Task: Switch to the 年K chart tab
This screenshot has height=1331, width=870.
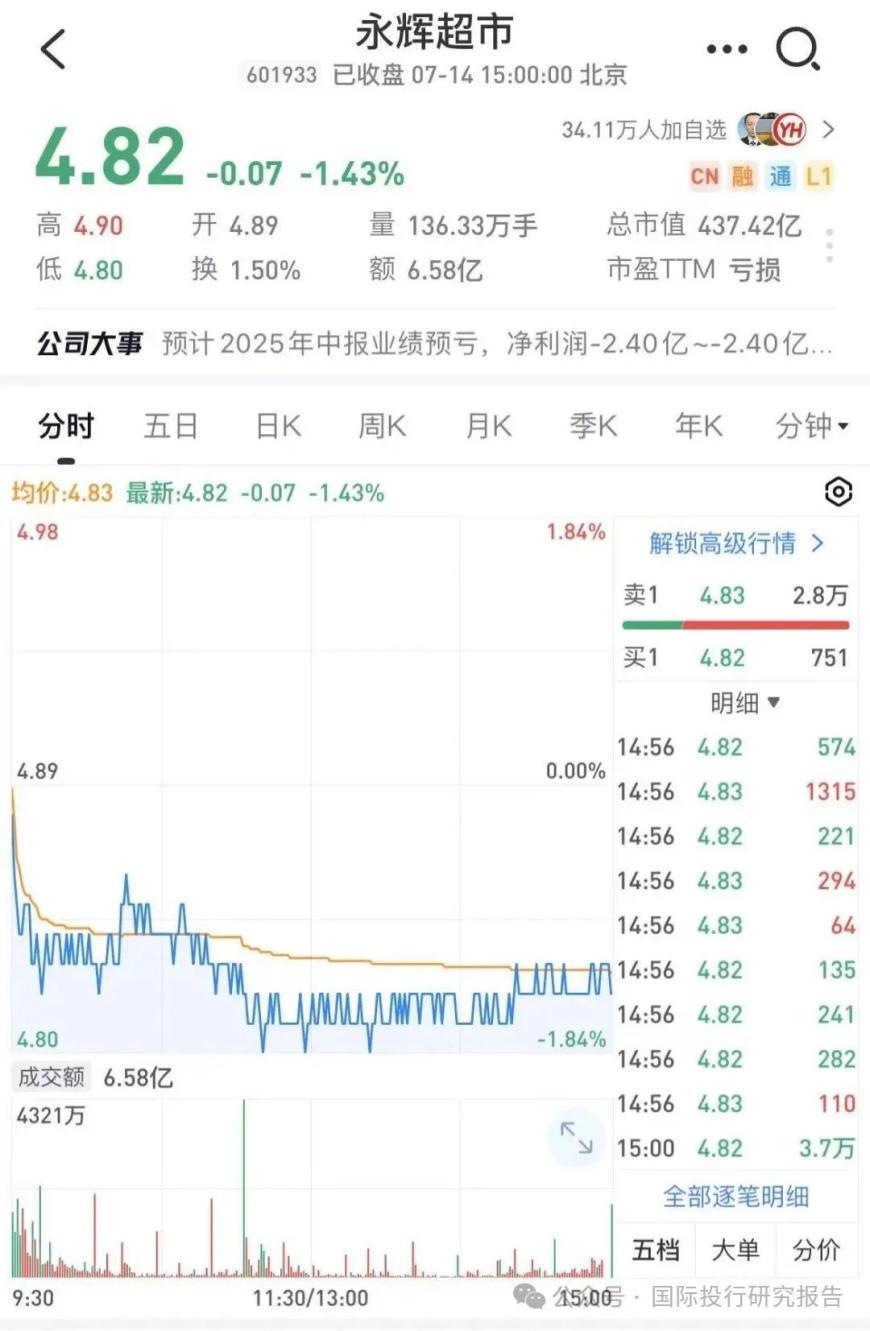Action: 698,427
